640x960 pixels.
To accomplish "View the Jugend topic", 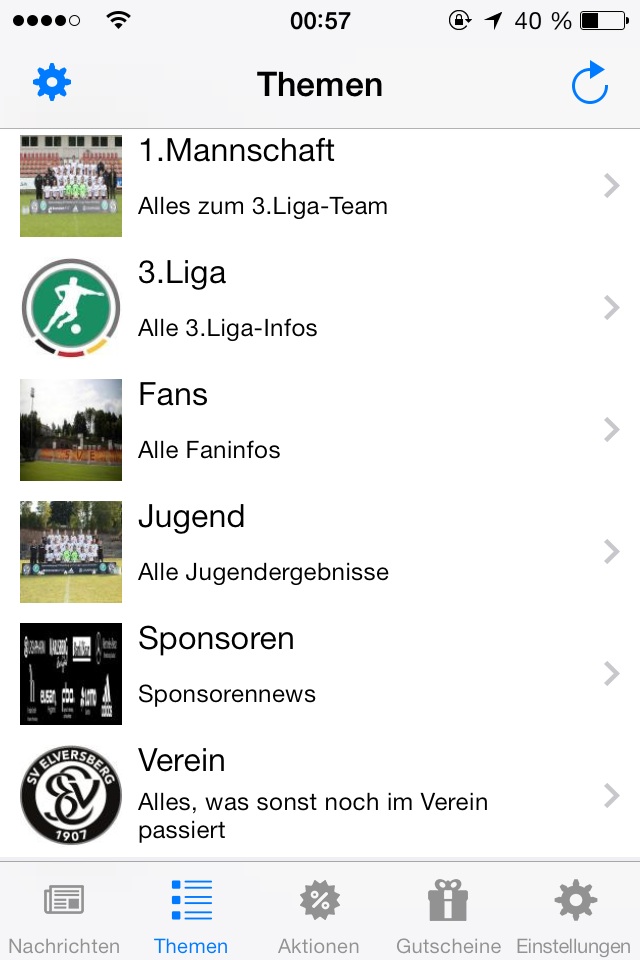I will (x=320, y=551).
